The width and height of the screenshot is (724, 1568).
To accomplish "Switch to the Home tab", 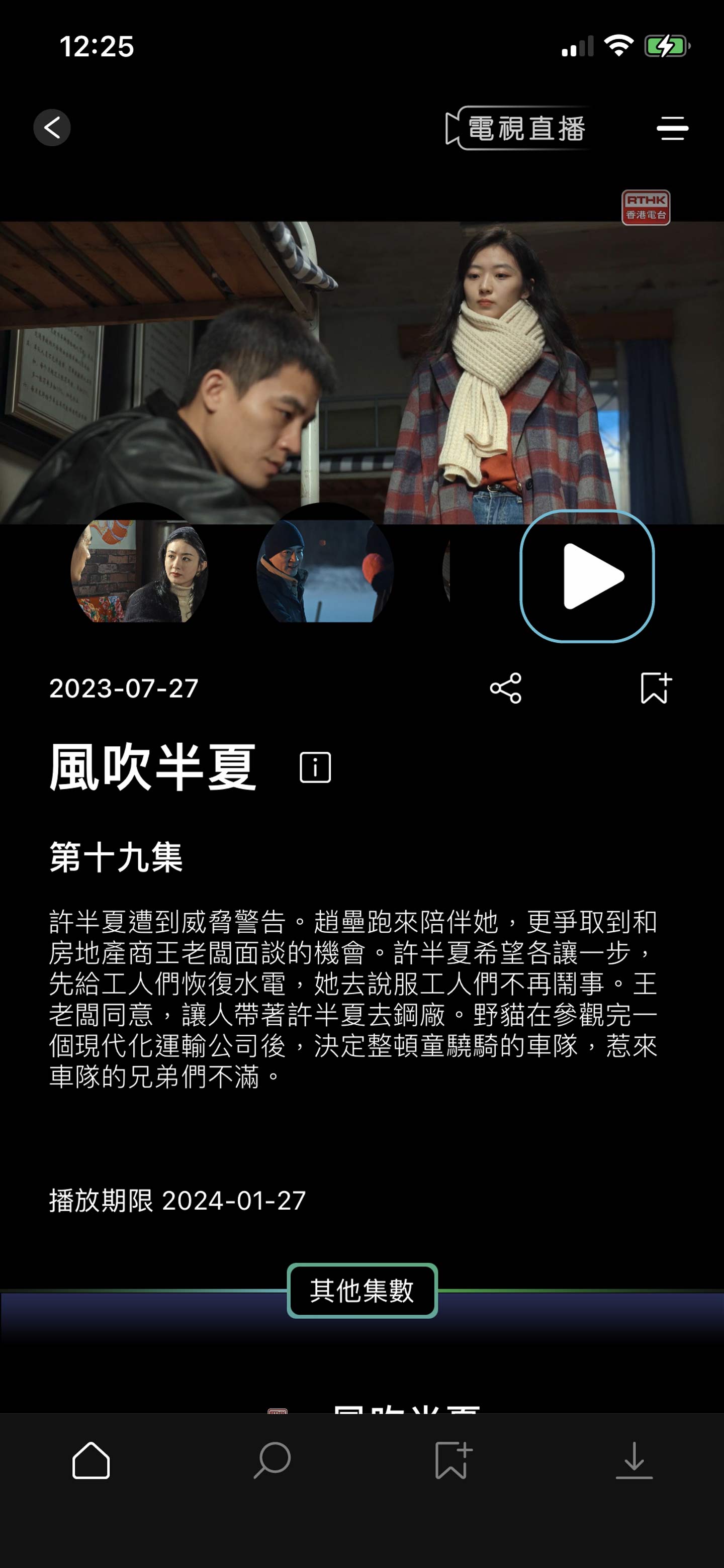I will 92,1460.
